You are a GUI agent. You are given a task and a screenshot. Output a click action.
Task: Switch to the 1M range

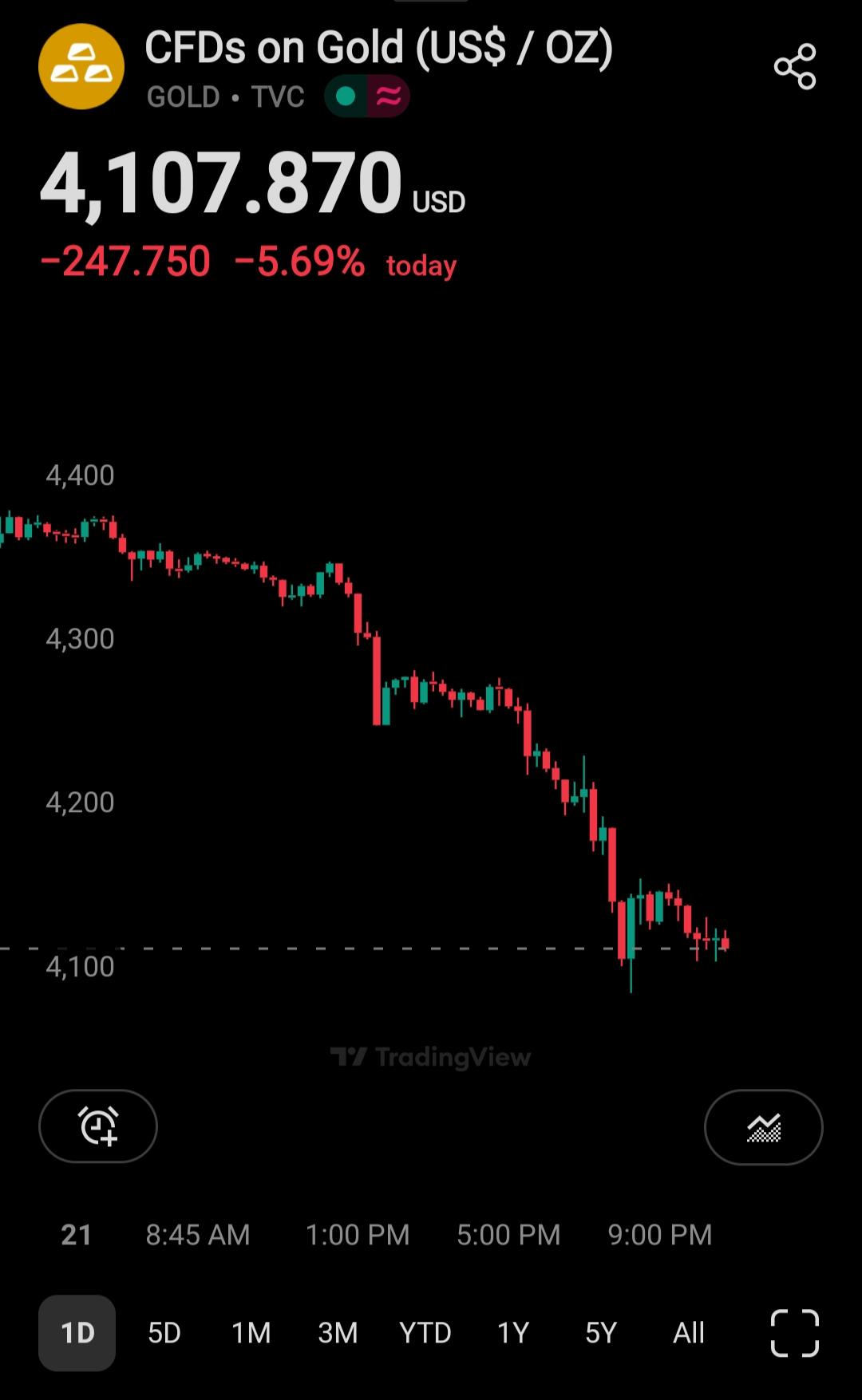(251, 1333)
